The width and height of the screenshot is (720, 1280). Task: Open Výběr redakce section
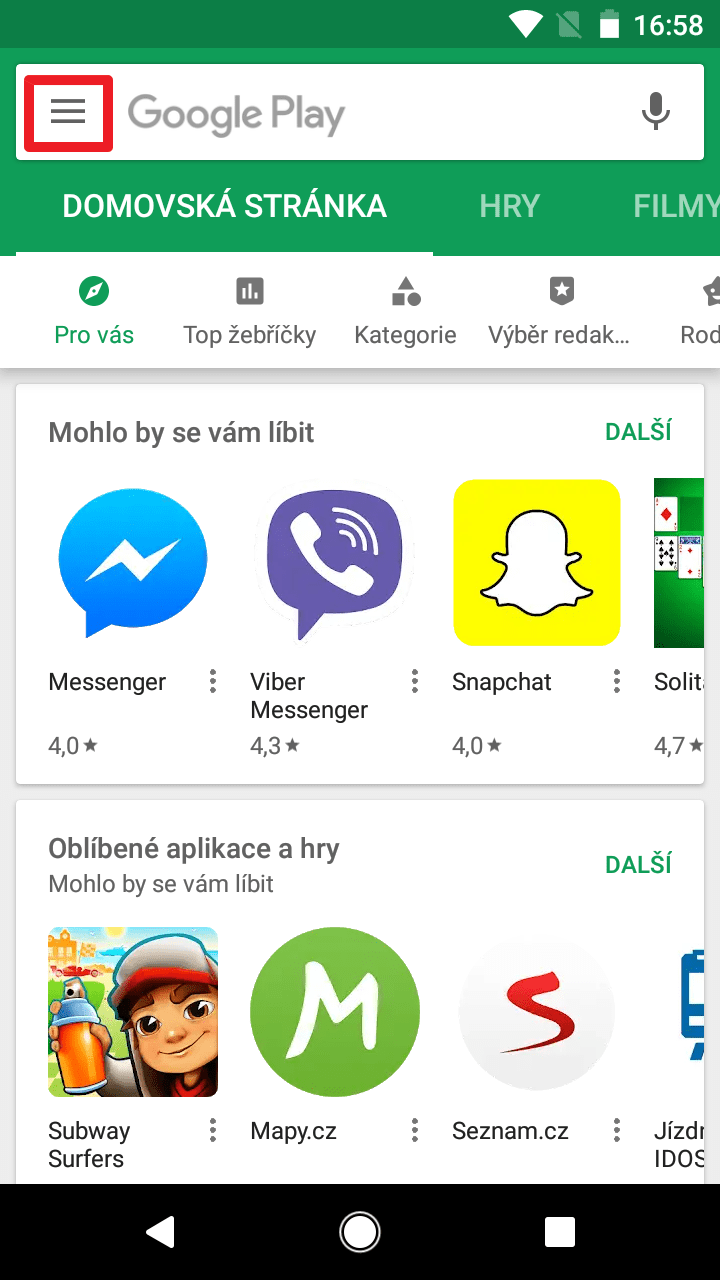coord(560,311)
